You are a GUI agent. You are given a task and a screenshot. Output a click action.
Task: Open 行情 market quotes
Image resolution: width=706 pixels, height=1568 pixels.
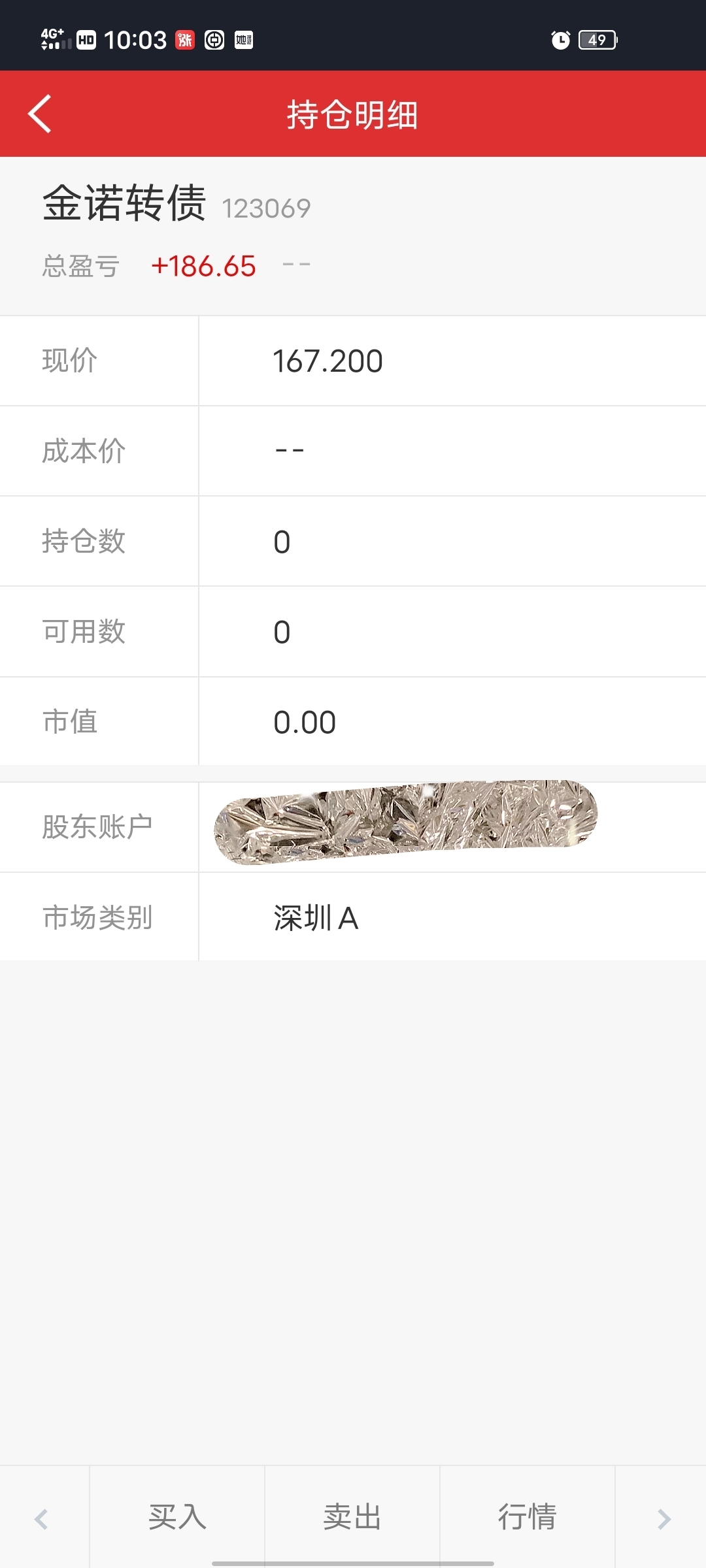528,1516
